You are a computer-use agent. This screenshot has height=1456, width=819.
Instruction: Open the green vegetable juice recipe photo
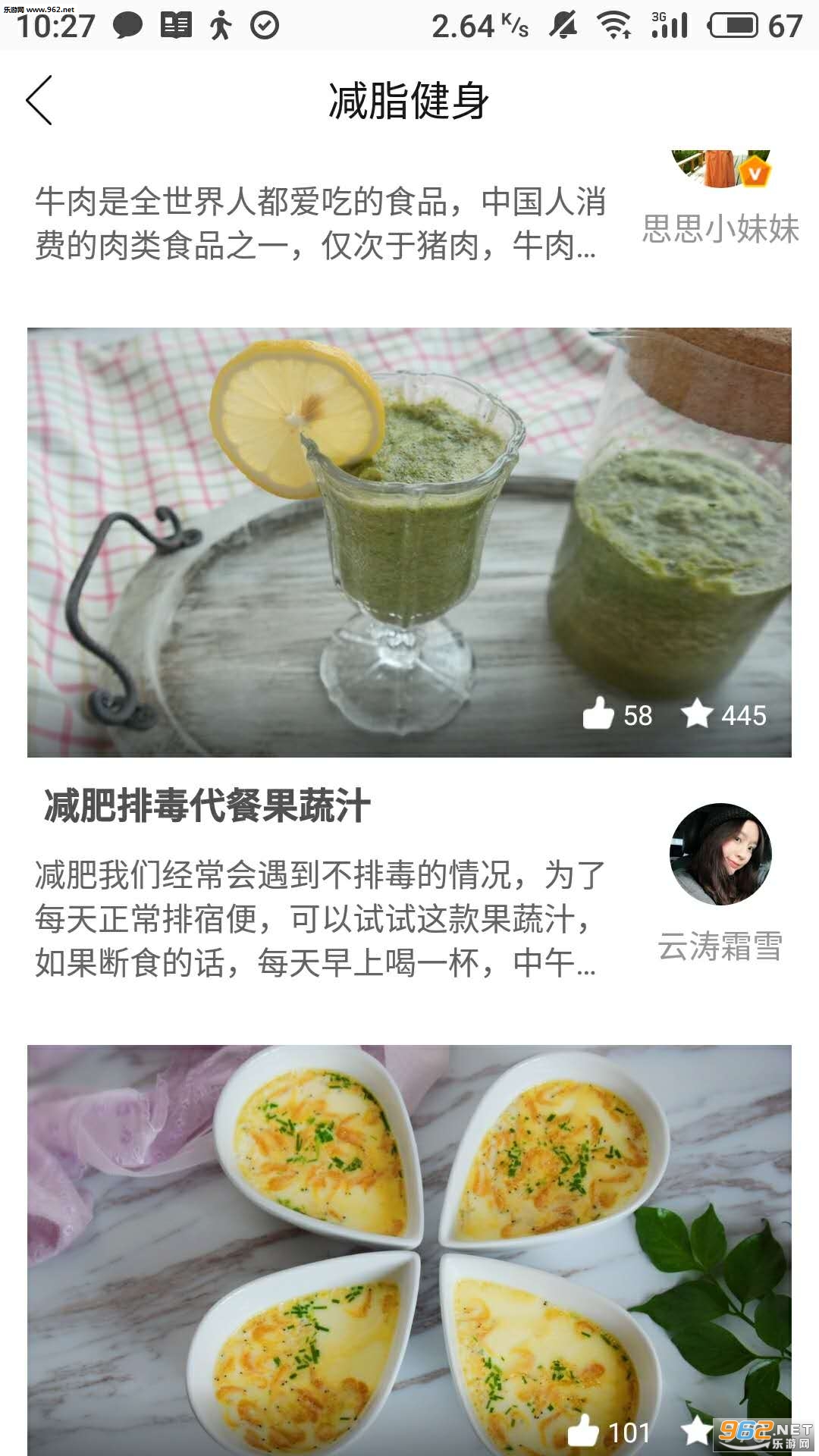coord(409,541)
